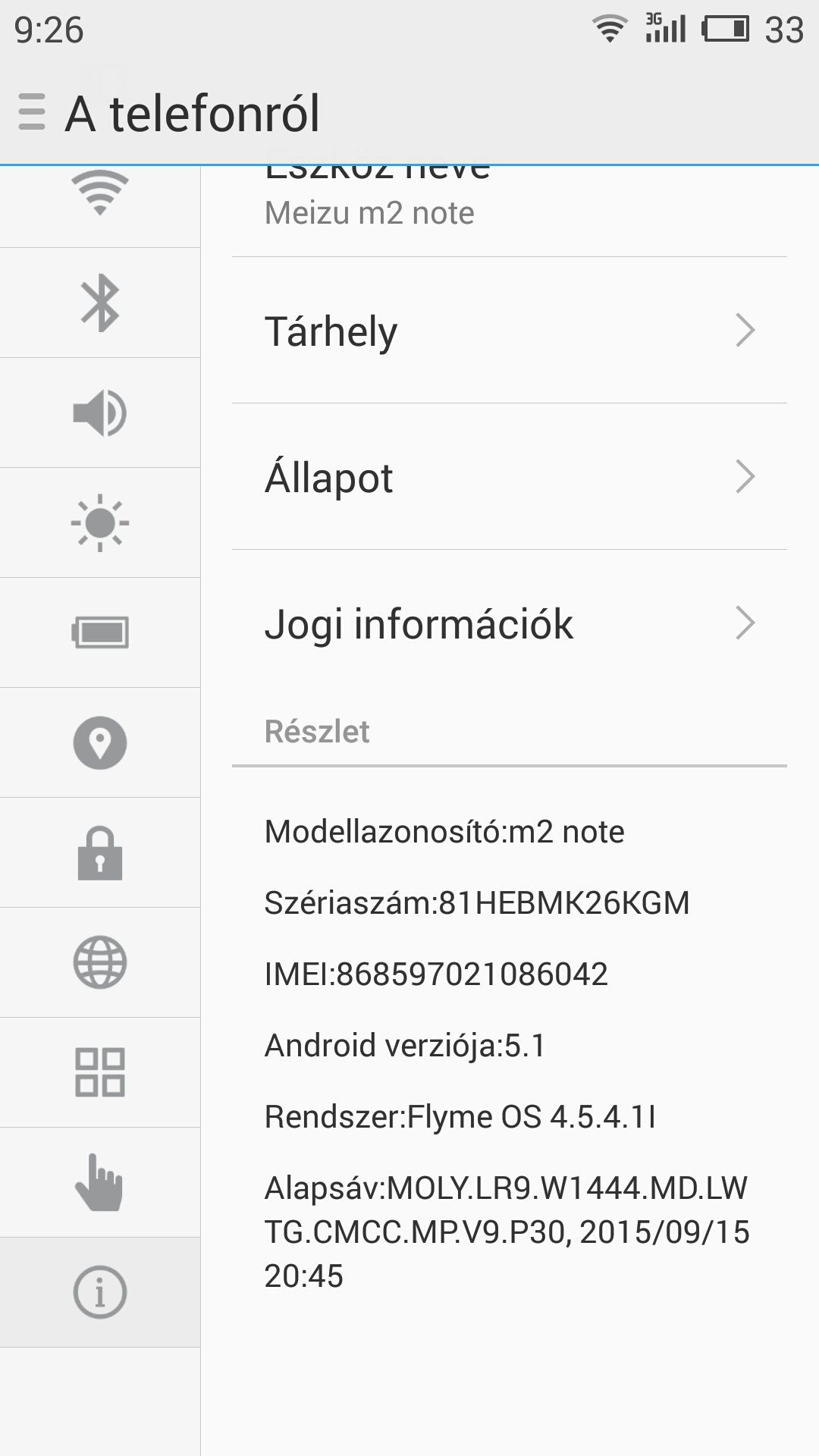Open the drawer menu button
Viewport: 819px width, 1456px height.
tap(32, 112)
